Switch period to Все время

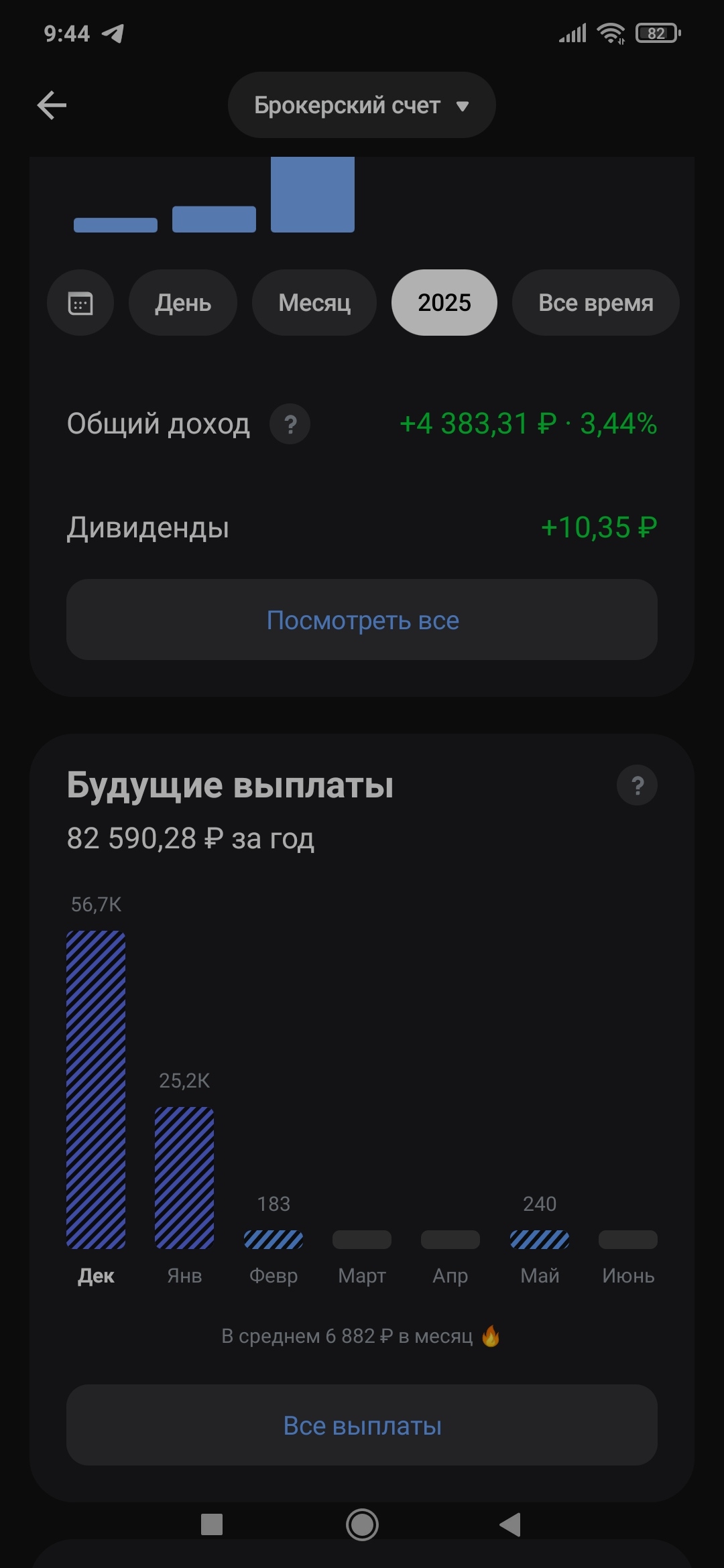coord(595,303)
